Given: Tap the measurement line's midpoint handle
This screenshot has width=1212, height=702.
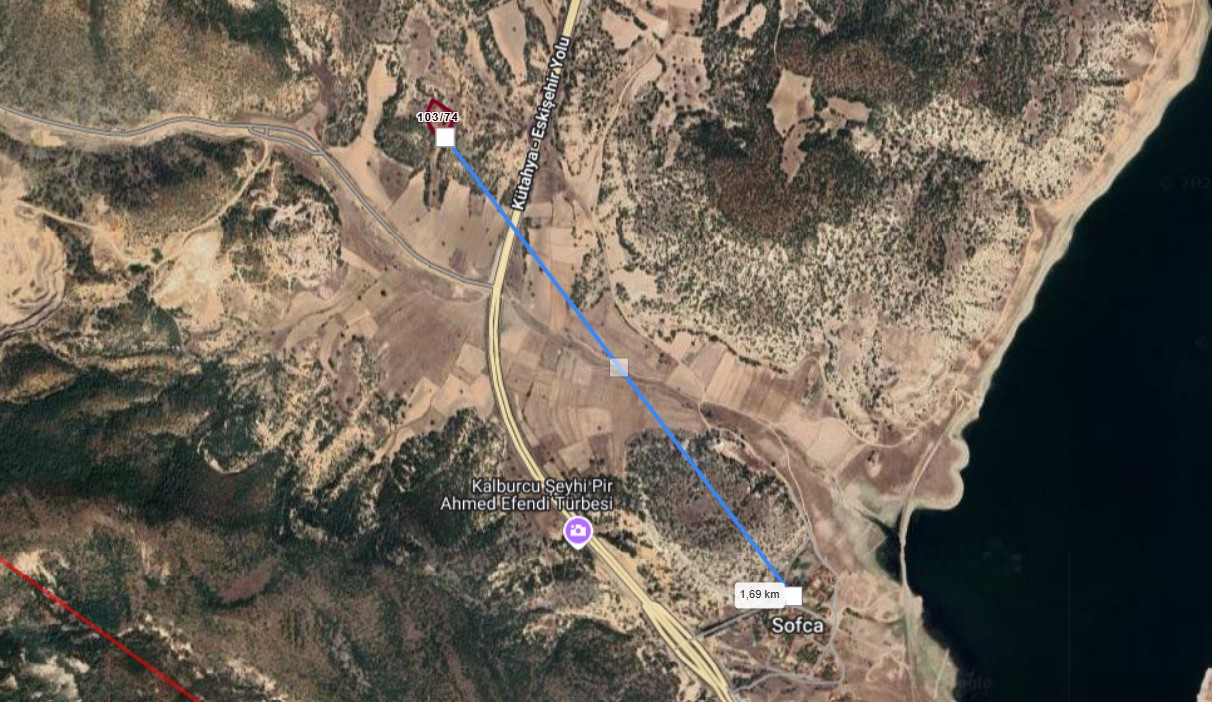Looking at the screenshot, I should pyautogui.click(x=619, y=367).
